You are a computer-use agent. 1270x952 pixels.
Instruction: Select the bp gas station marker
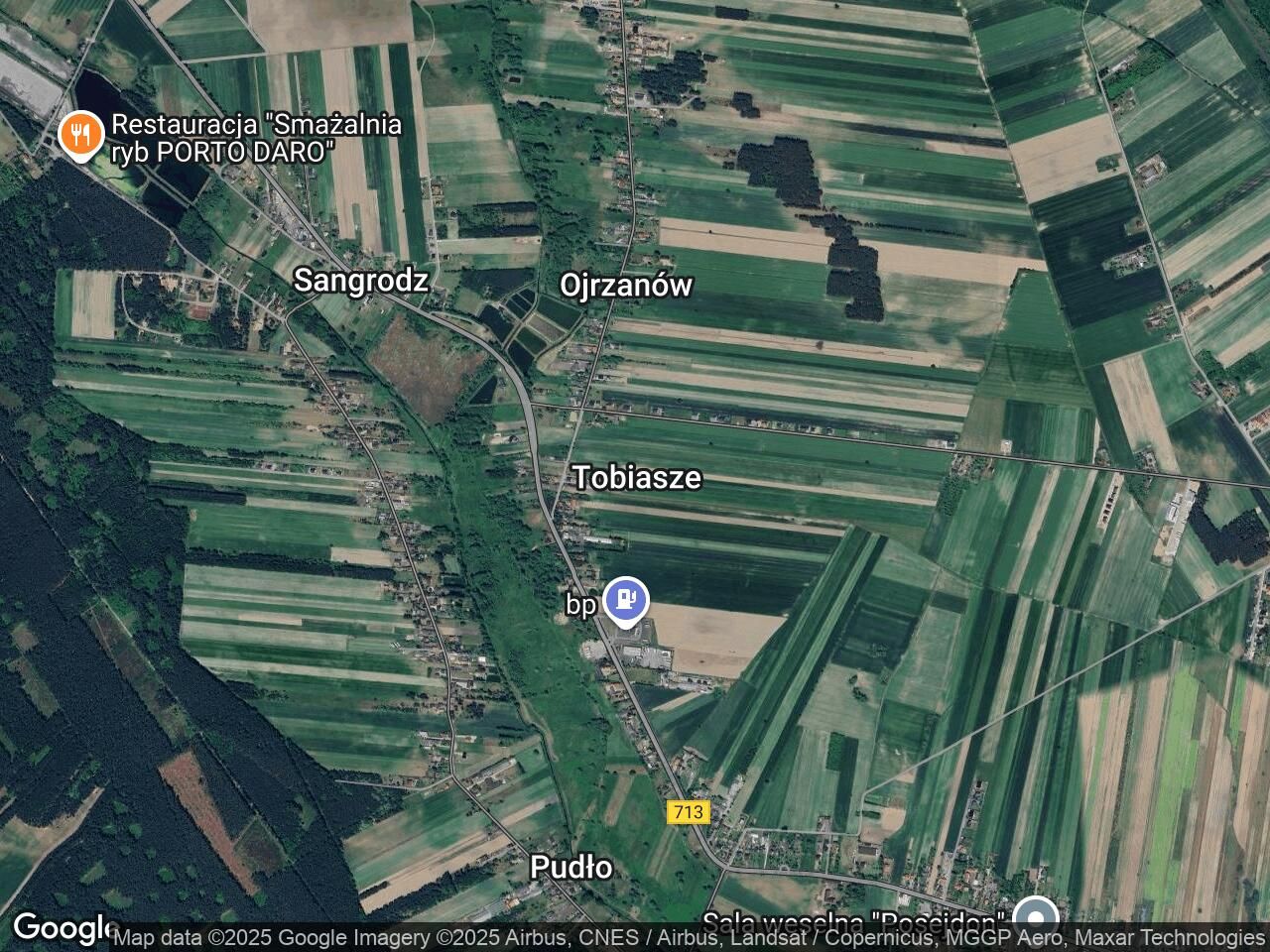click(x=625, y=600)
